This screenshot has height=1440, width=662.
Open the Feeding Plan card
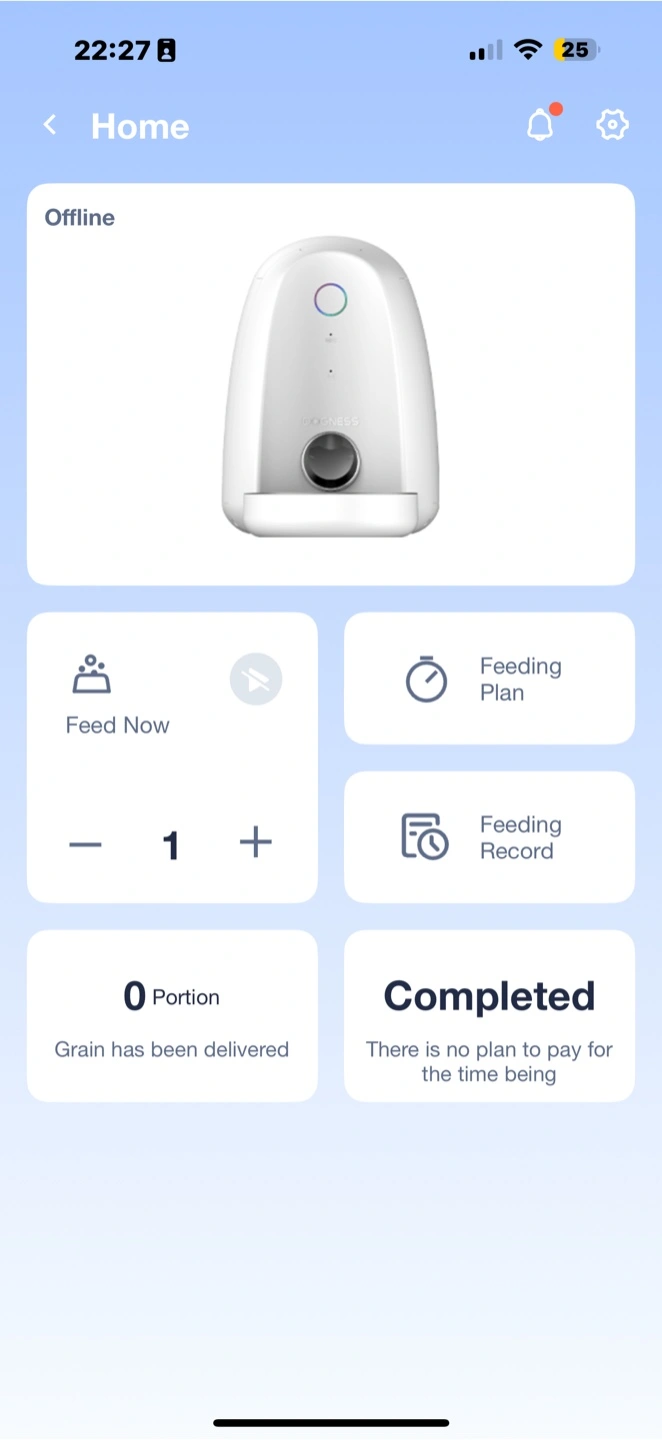[489, 679]
